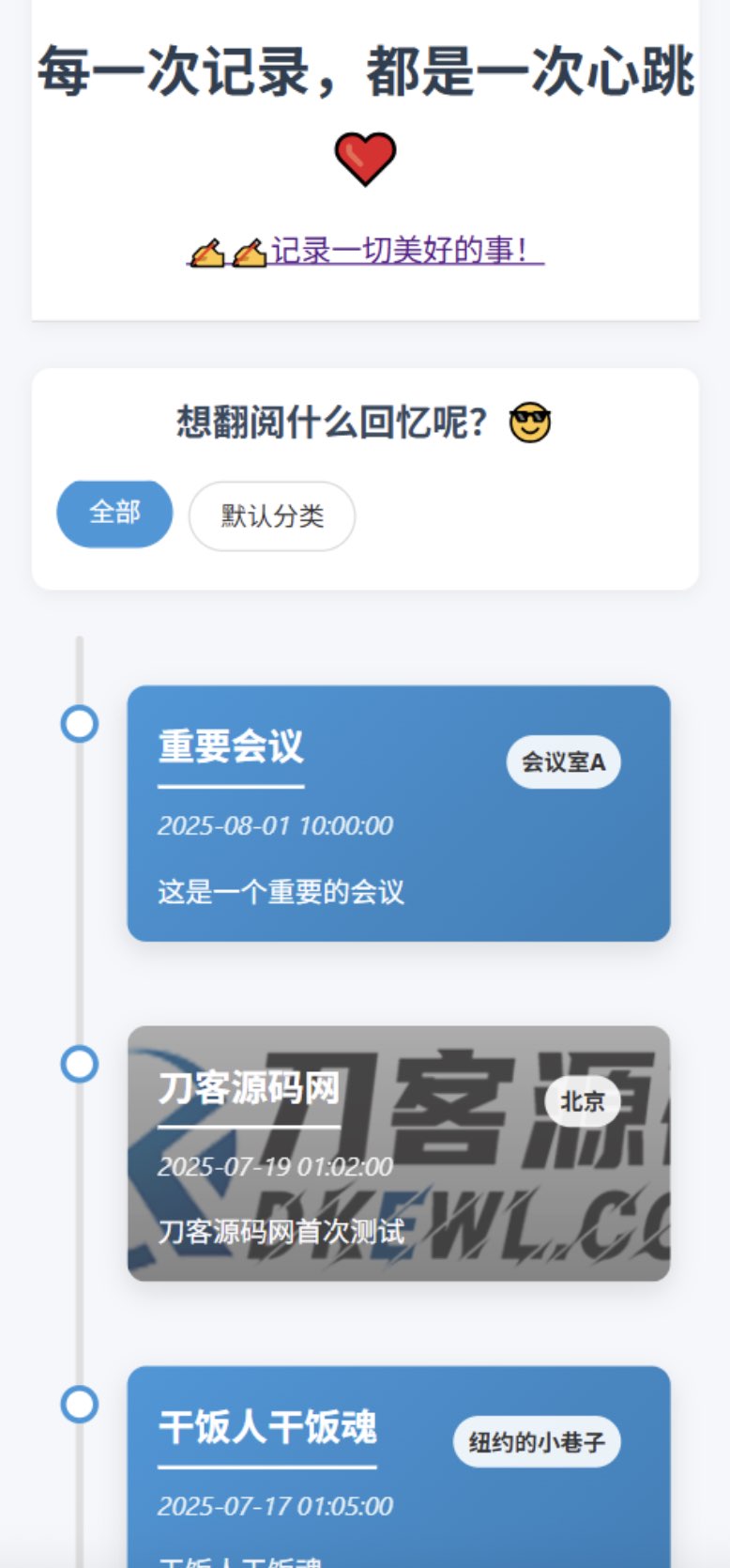The image size is (730, 1568).
Task: Open the 重要会议 memory card
Action: tap(398, 813)
